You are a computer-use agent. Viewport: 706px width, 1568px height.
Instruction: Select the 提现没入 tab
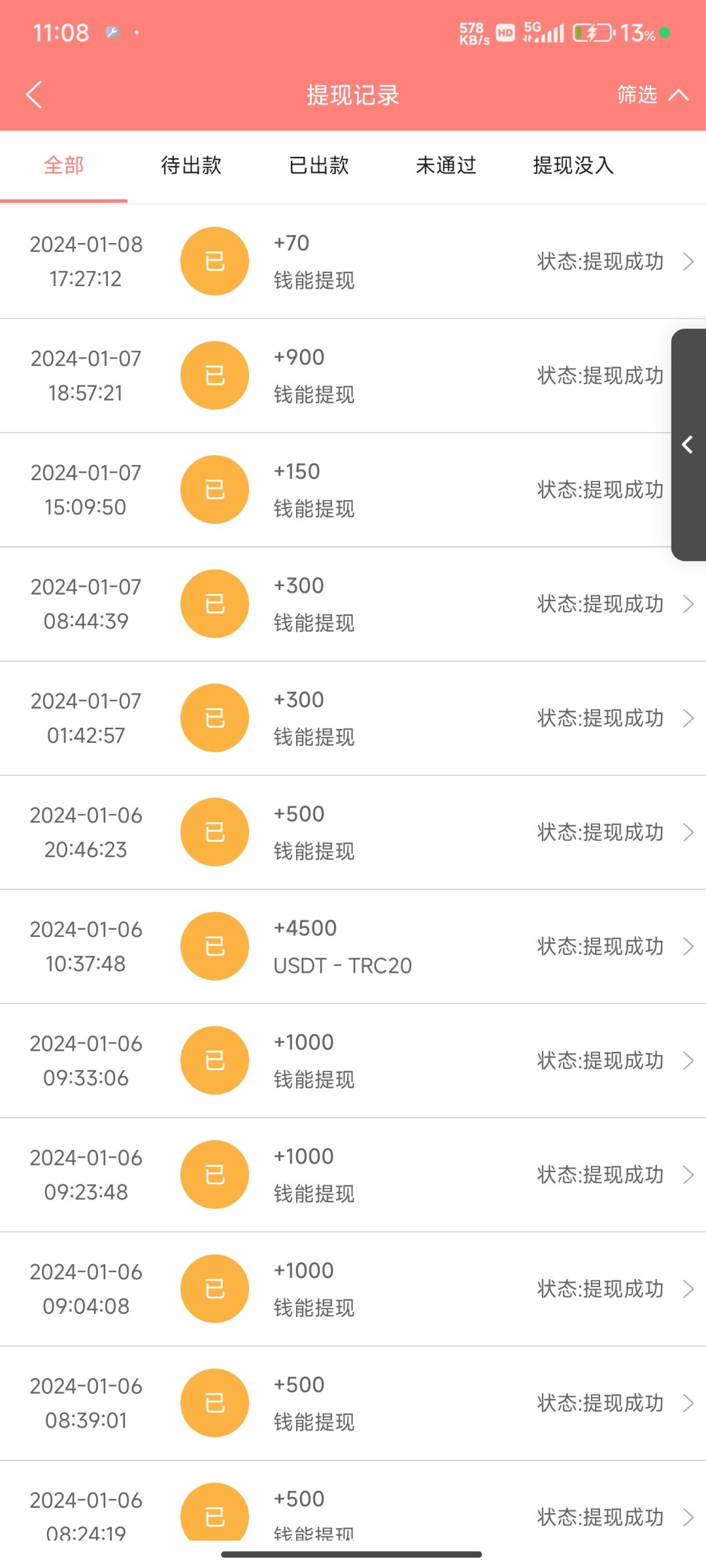(x=573, y=166)
